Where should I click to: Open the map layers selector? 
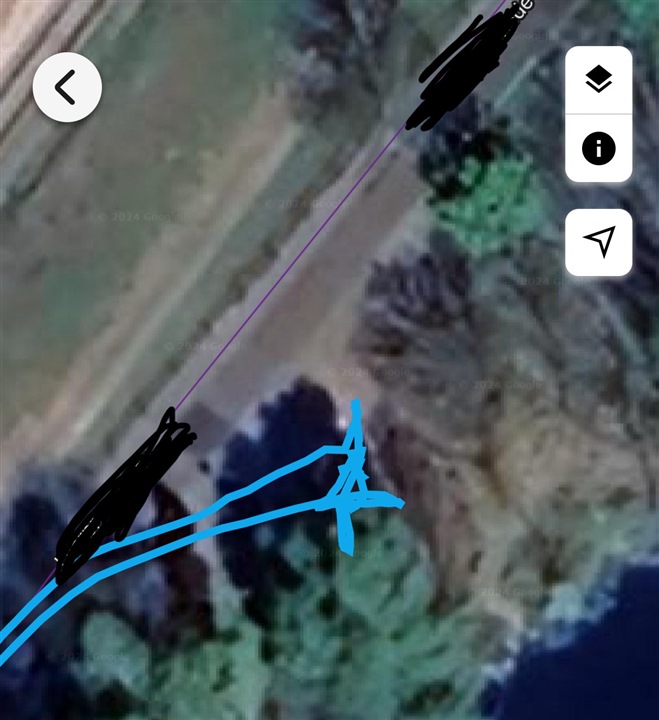598,80
